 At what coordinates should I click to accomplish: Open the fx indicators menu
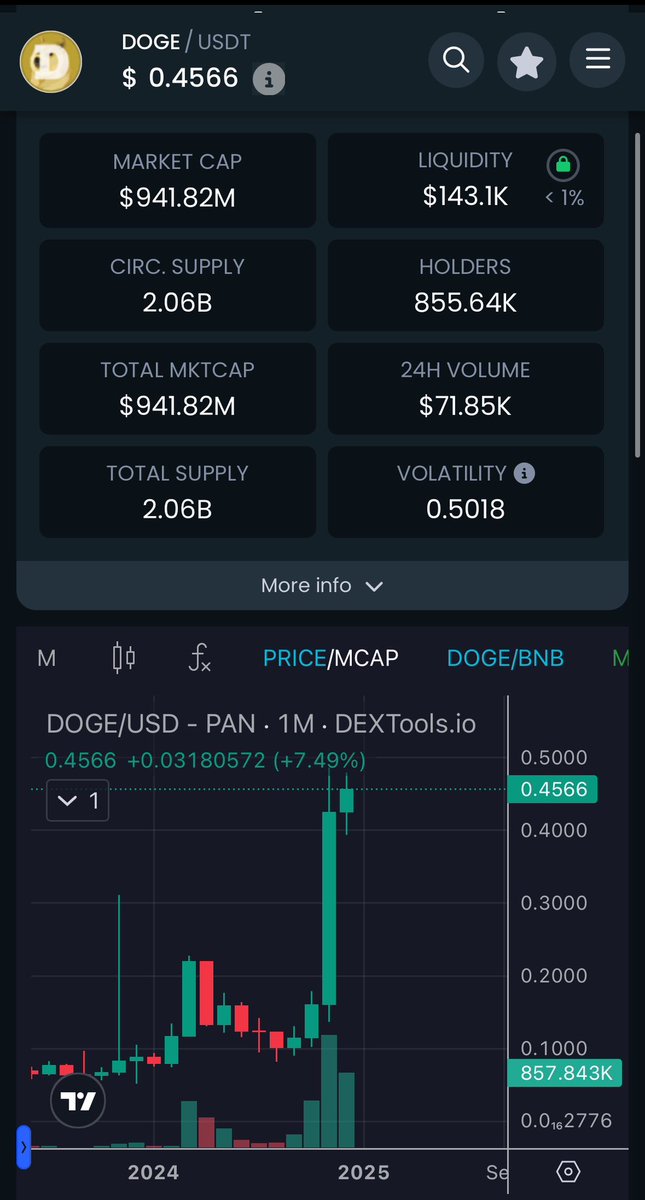(x=200, y=658)
